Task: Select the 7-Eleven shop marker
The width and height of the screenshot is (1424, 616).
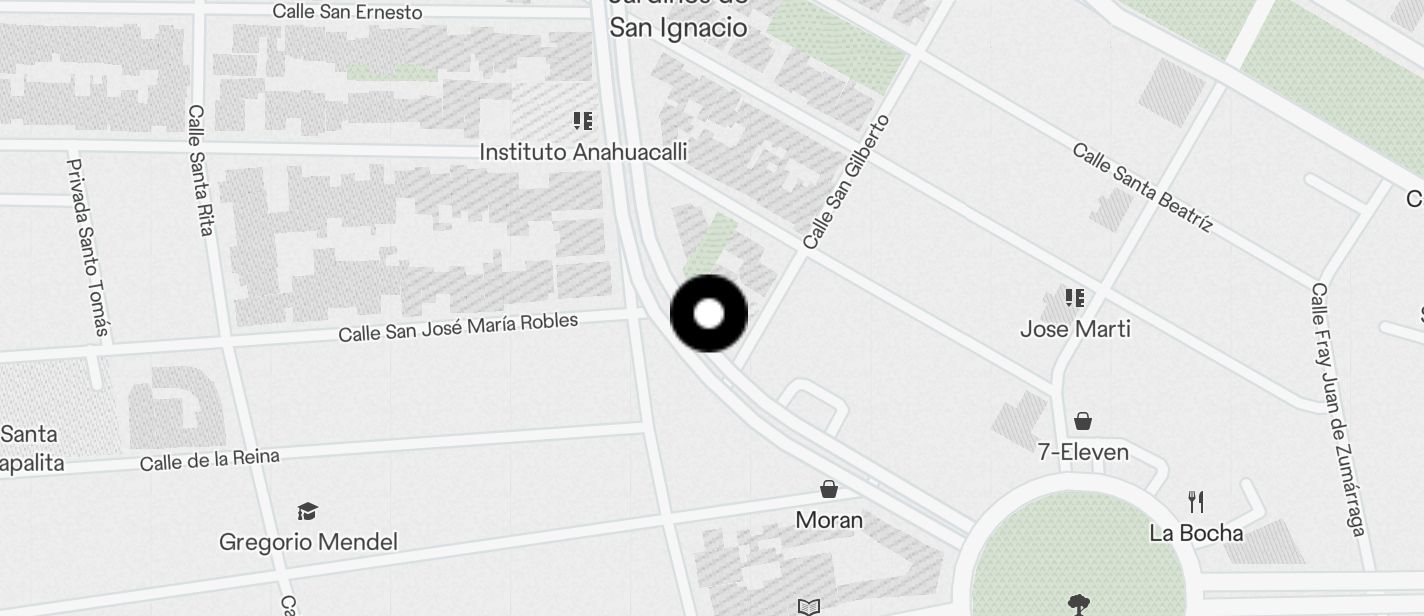Action: coord(1083,421)
